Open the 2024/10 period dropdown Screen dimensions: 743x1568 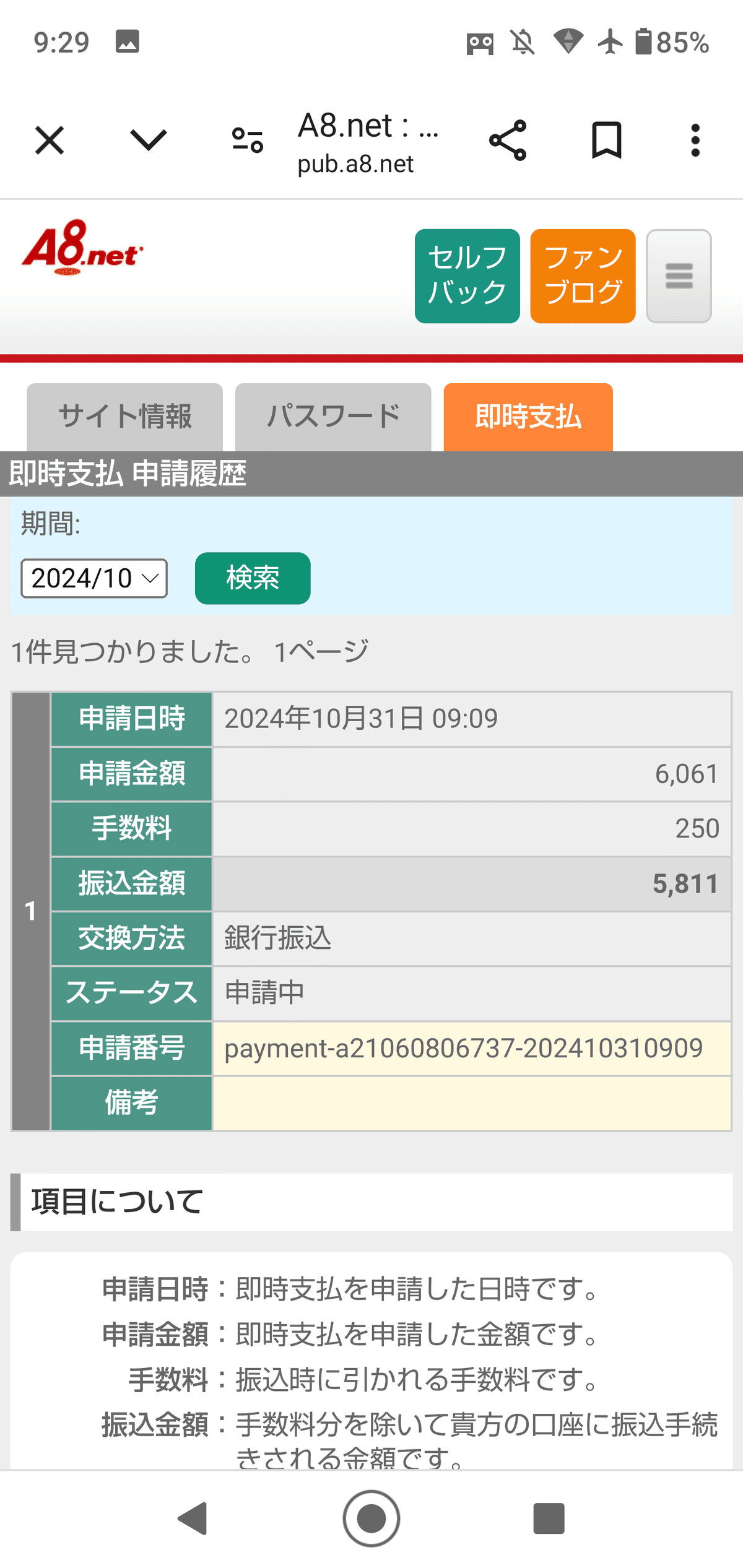[93, 578]
